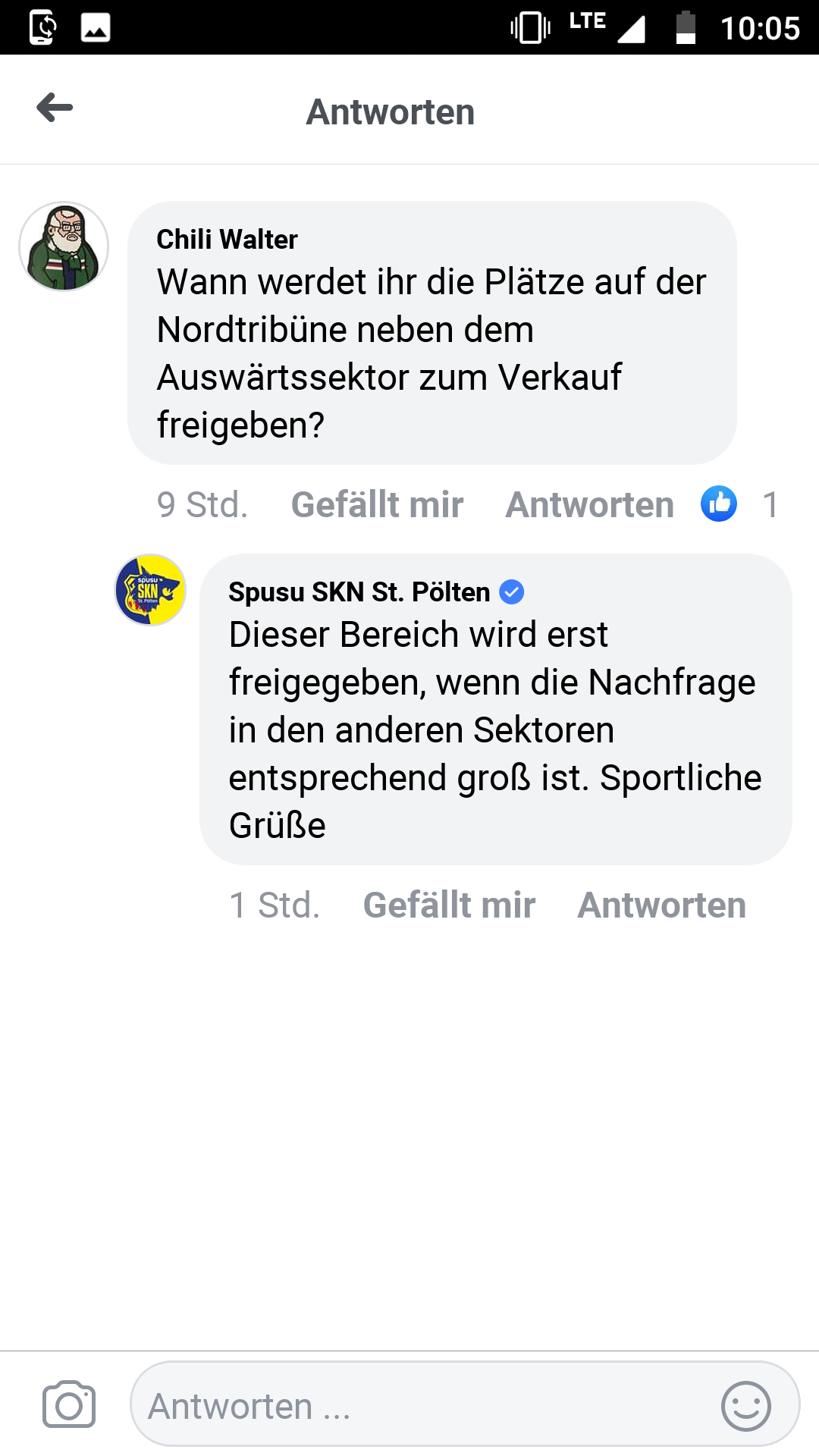Image resolution: width=819 pixels, height=1456 pixels.
Task: Attach a photo with the camera icon
Action: 69,1404
